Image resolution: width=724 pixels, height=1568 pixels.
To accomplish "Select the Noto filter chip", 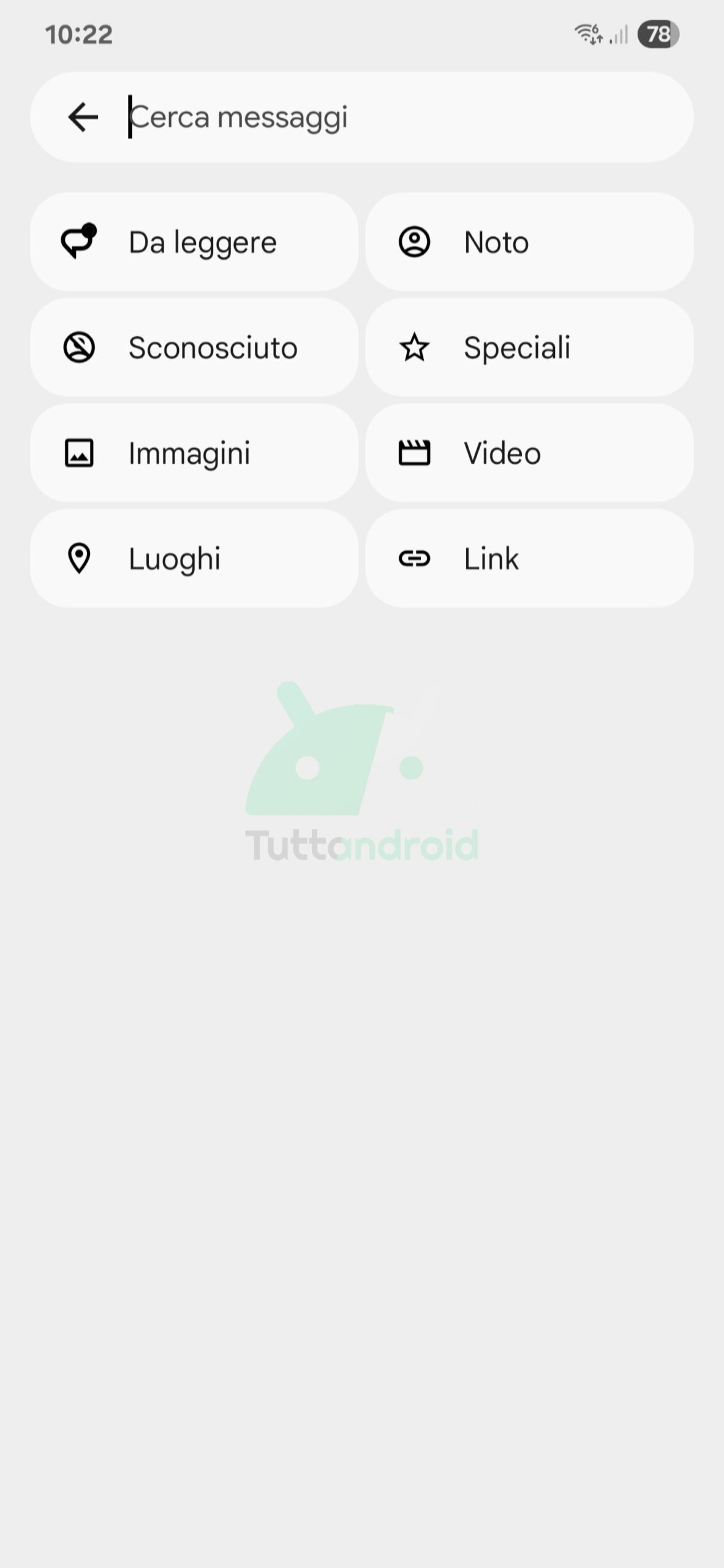I will [529, 242].
